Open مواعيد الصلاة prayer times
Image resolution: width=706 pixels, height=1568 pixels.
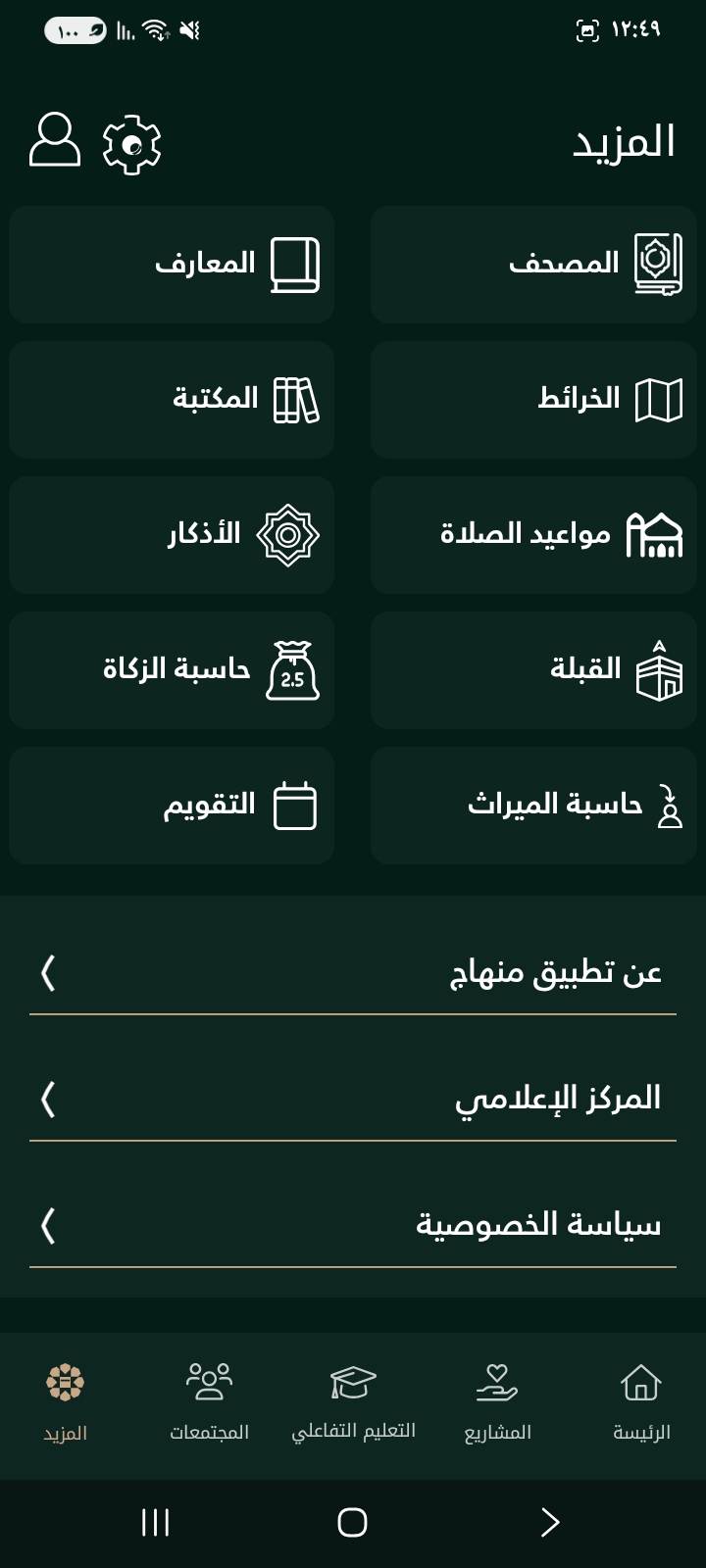[533, 534]
